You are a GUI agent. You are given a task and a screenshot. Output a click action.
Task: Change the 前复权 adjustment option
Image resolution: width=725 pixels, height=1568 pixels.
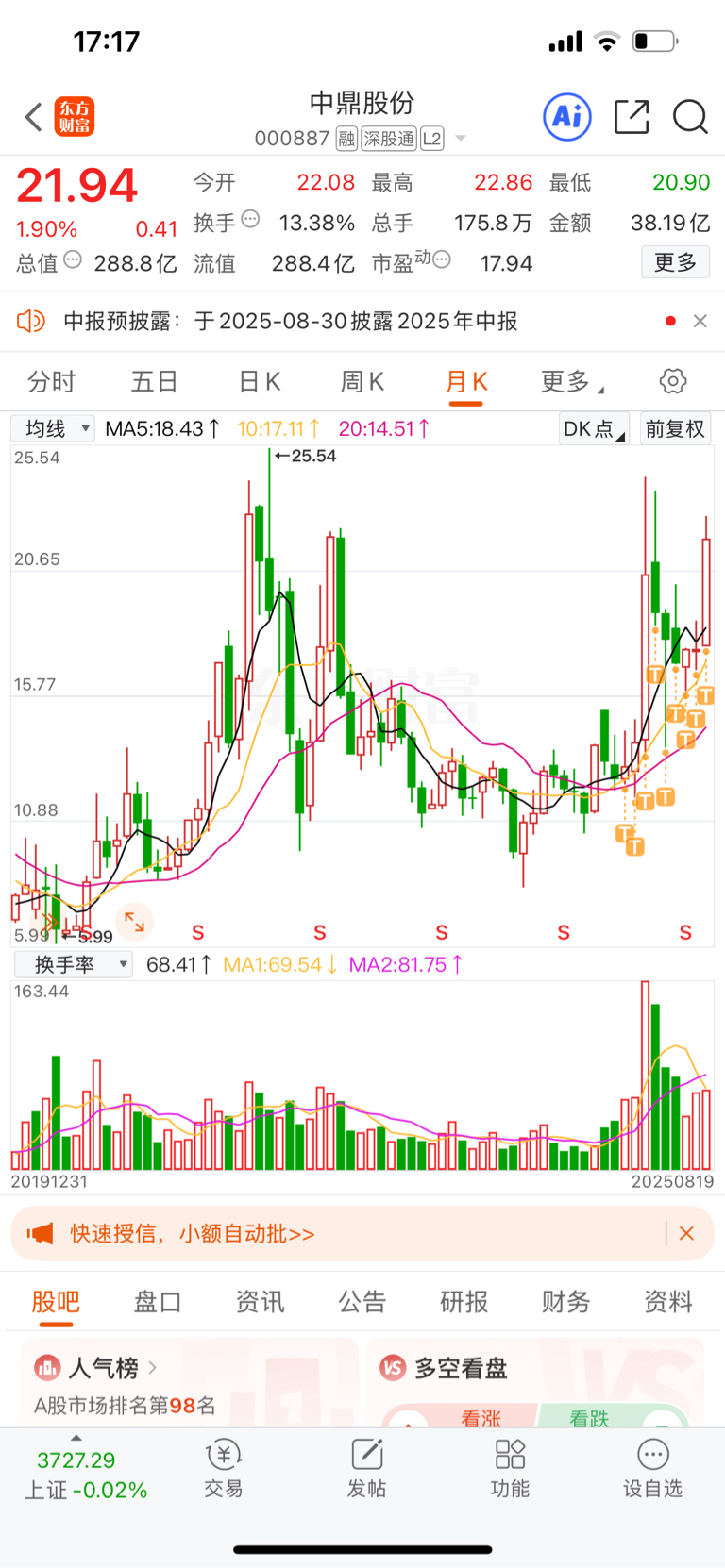point(675,429)
